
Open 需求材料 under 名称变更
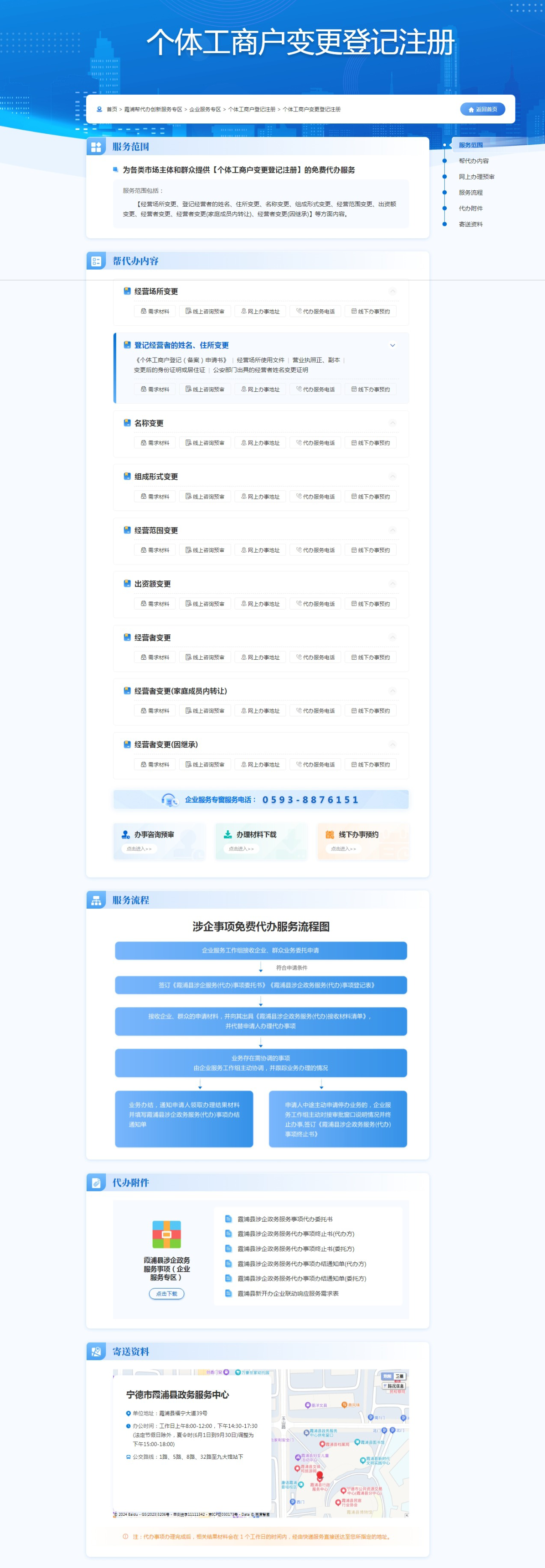tap(155, 443)
